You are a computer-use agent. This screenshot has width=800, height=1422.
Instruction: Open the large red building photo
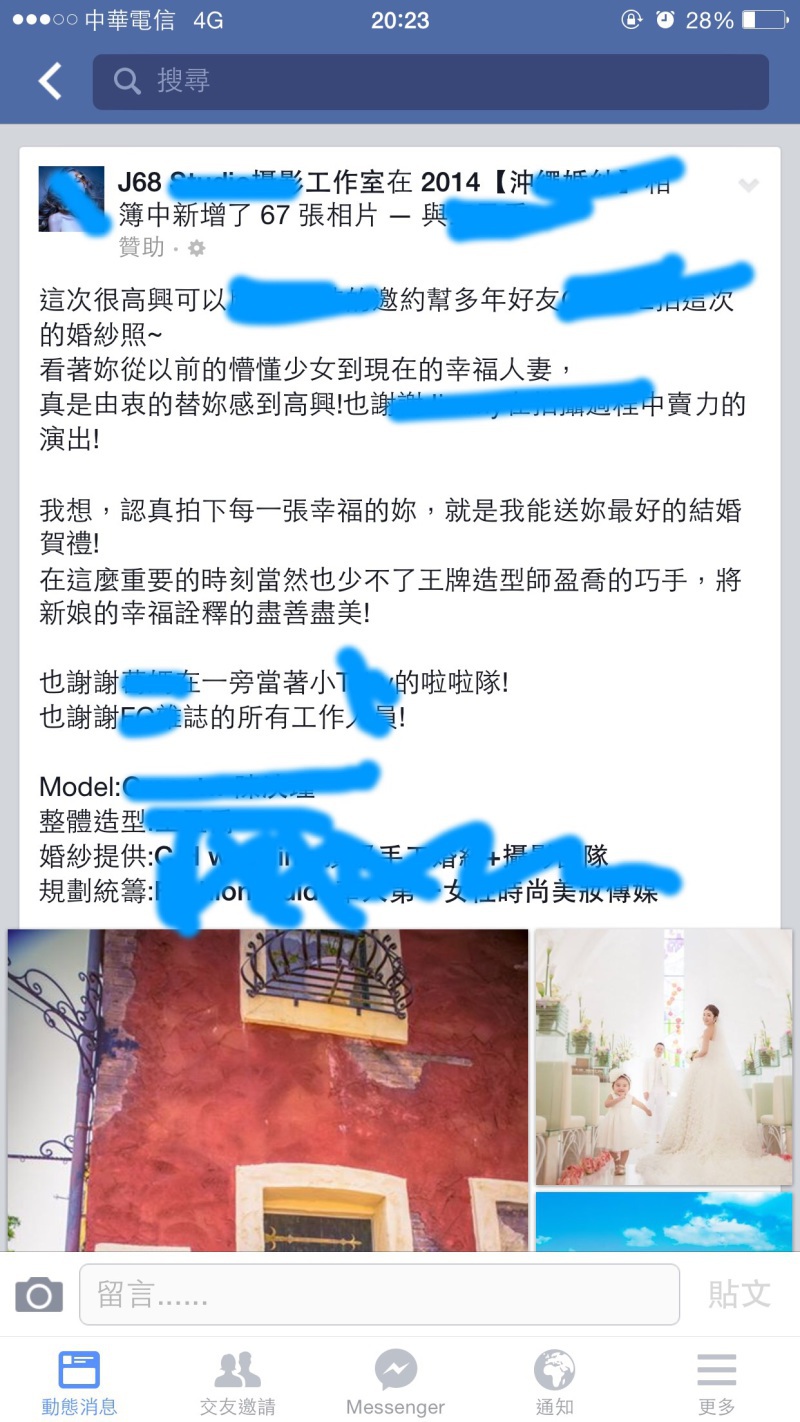(268, 1088)
